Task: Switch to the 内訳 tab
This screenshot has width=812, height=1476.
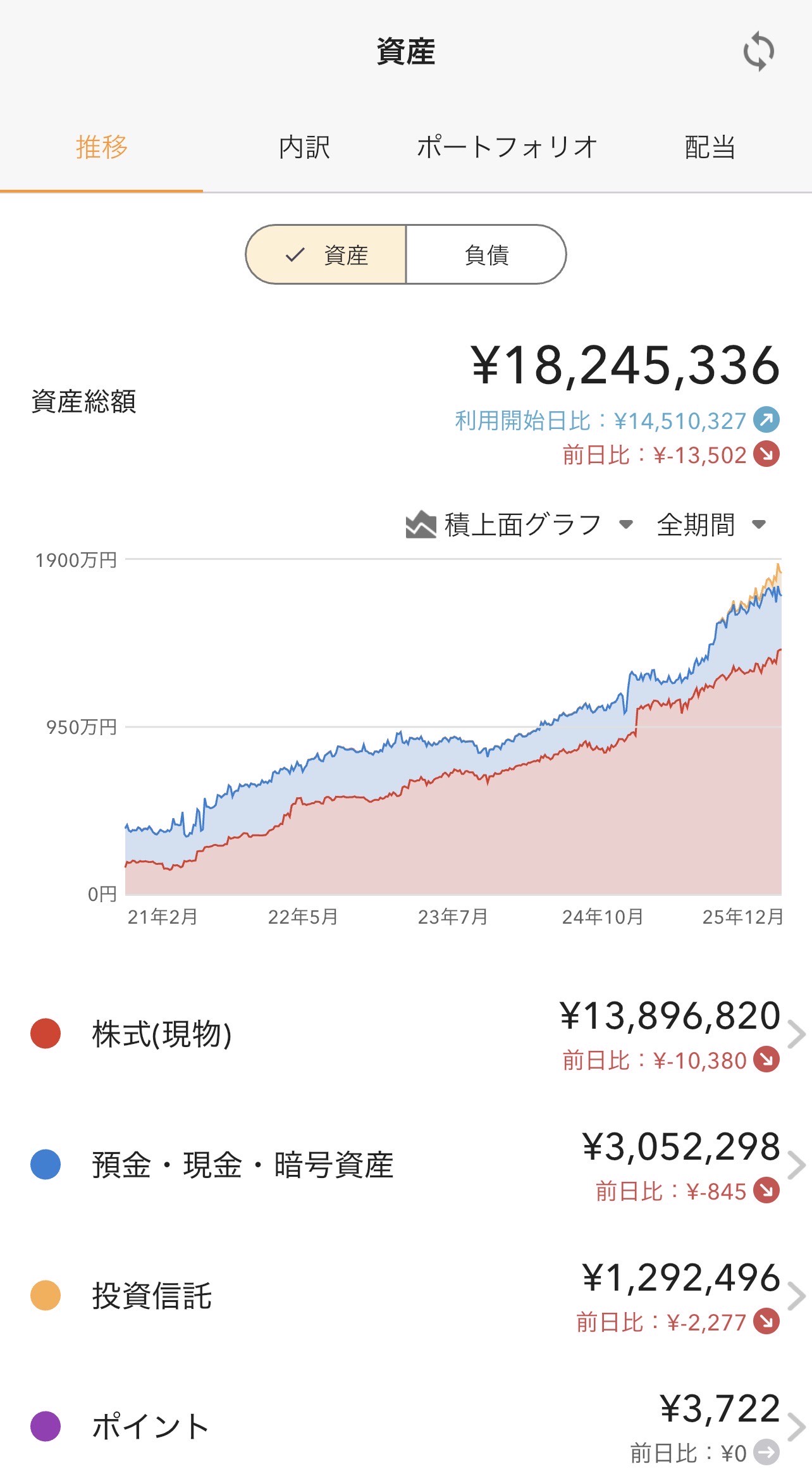Action: [304, 147]
